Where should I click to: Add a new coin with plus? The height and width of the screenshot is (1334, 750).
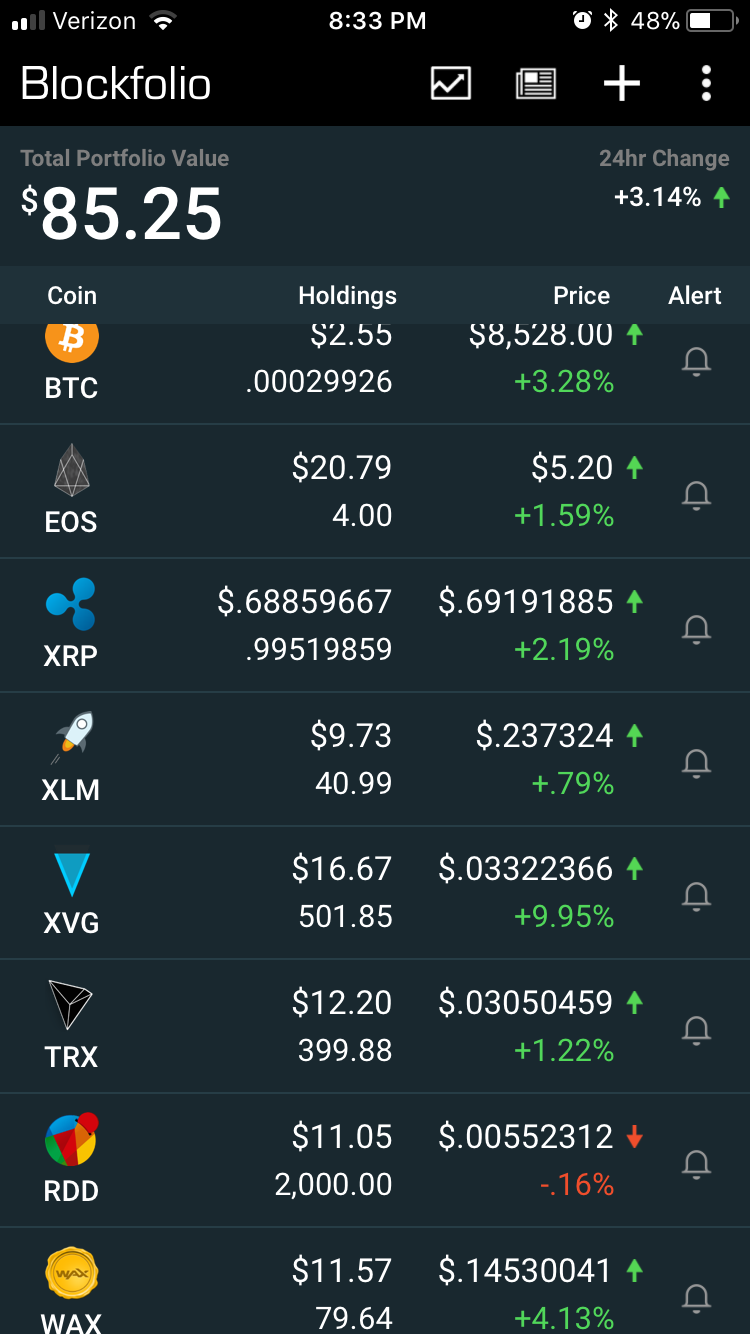tap(621, 83)
